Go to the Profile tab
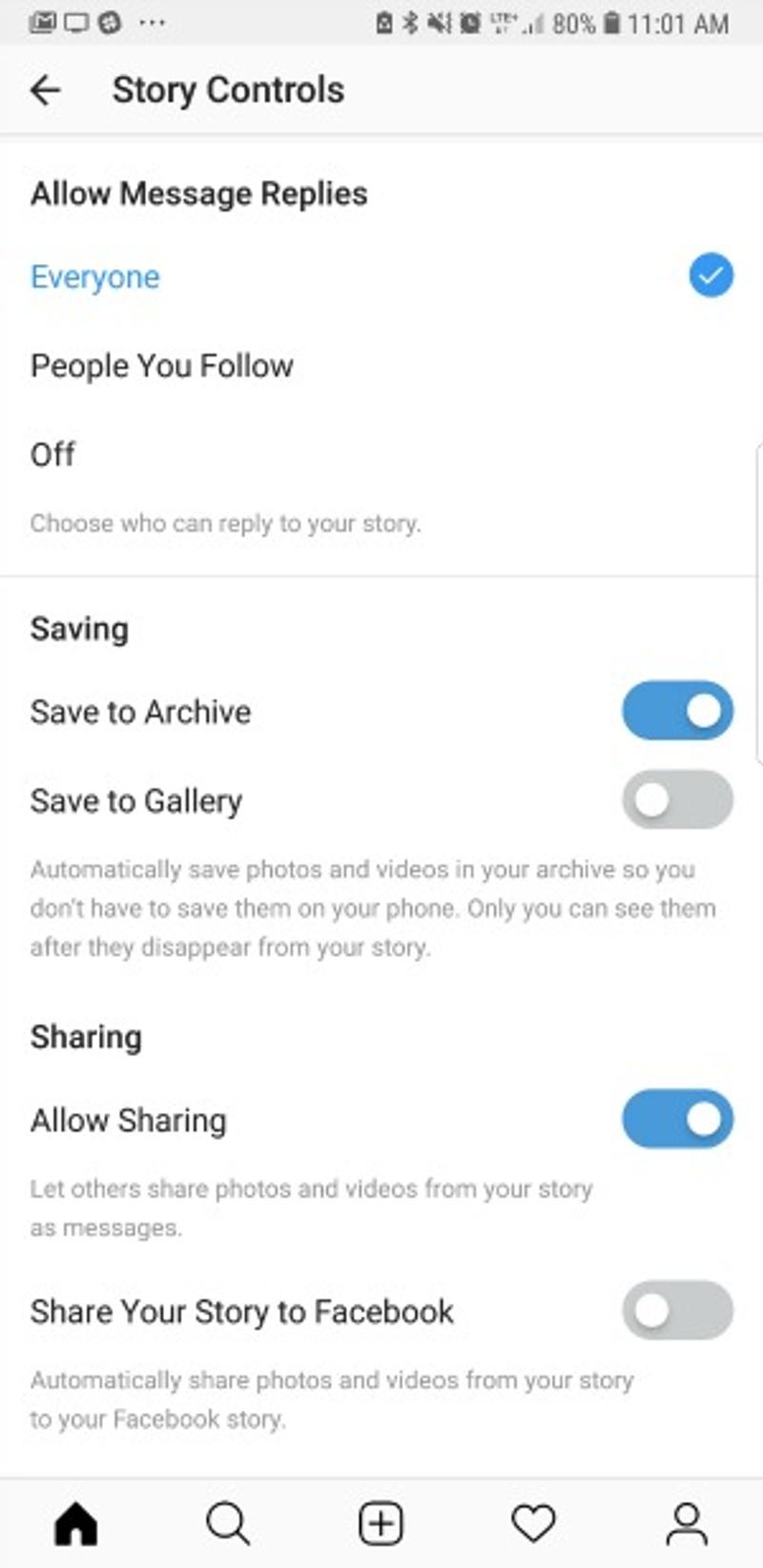Image resolution: width=763 pixels, height=1568 pixels. coord(687,1523)
